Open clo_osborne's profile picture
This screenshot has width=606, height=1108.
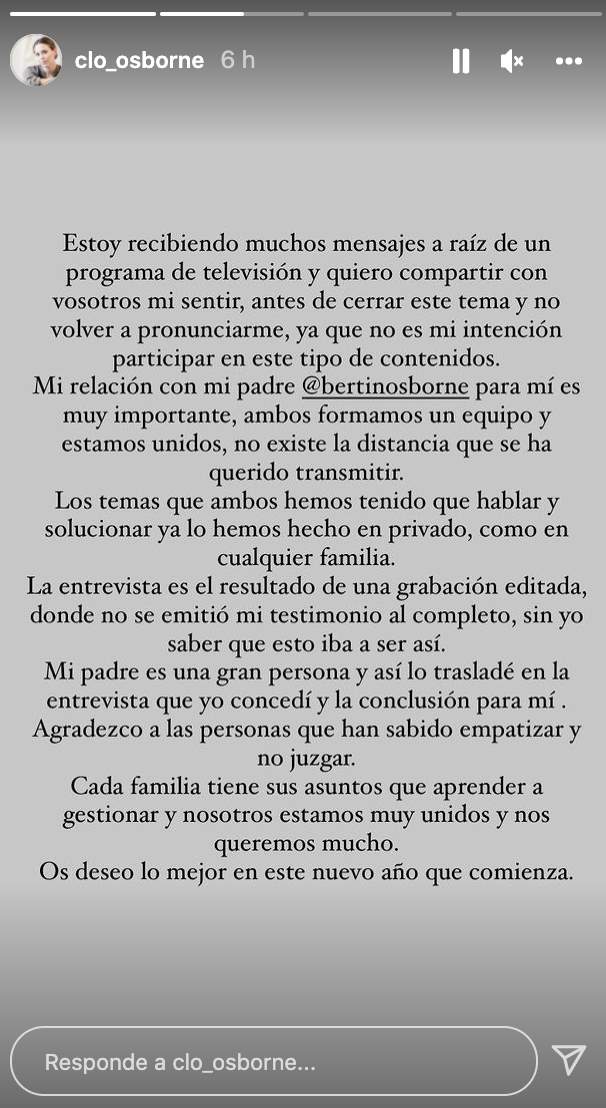(x=36, y=60)
